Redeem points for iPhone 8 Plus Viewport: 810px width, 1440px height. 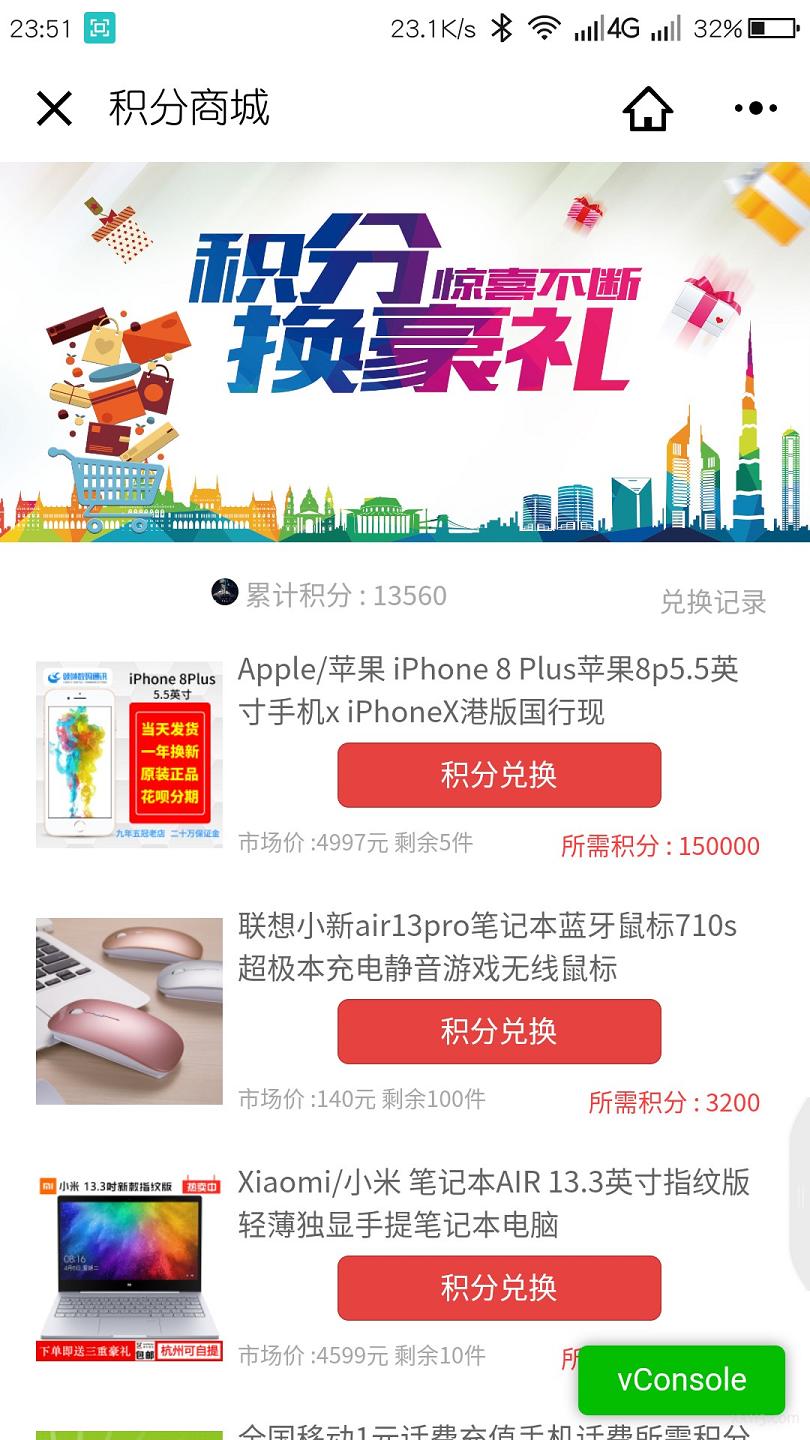point(499,775)
